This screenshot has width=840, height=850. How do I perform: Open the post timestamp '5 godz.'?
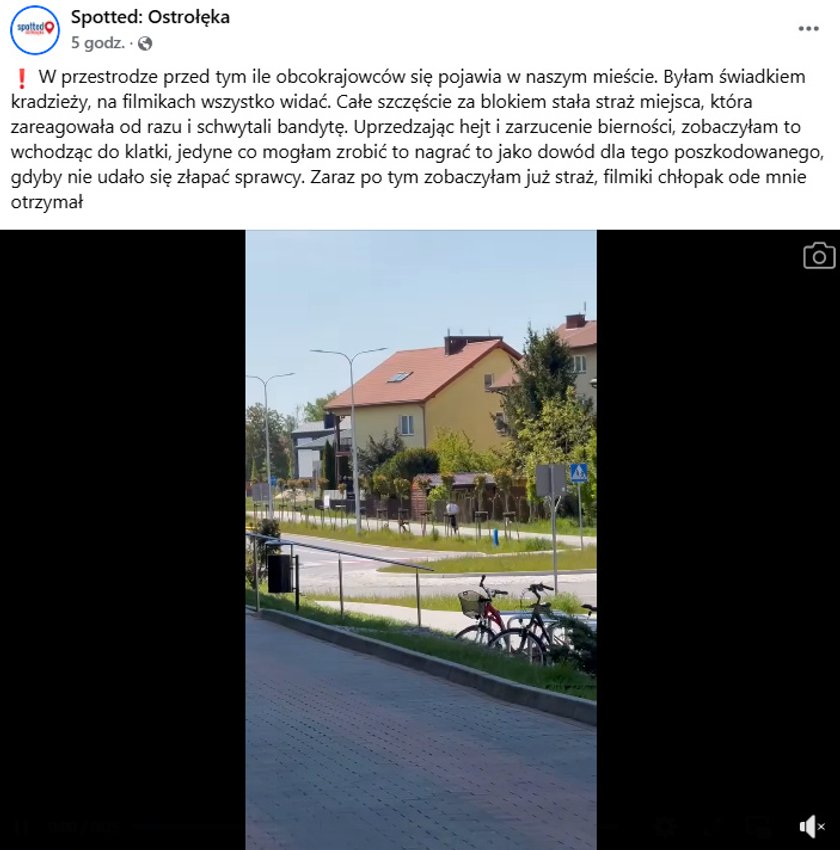[x=97, y=43]
